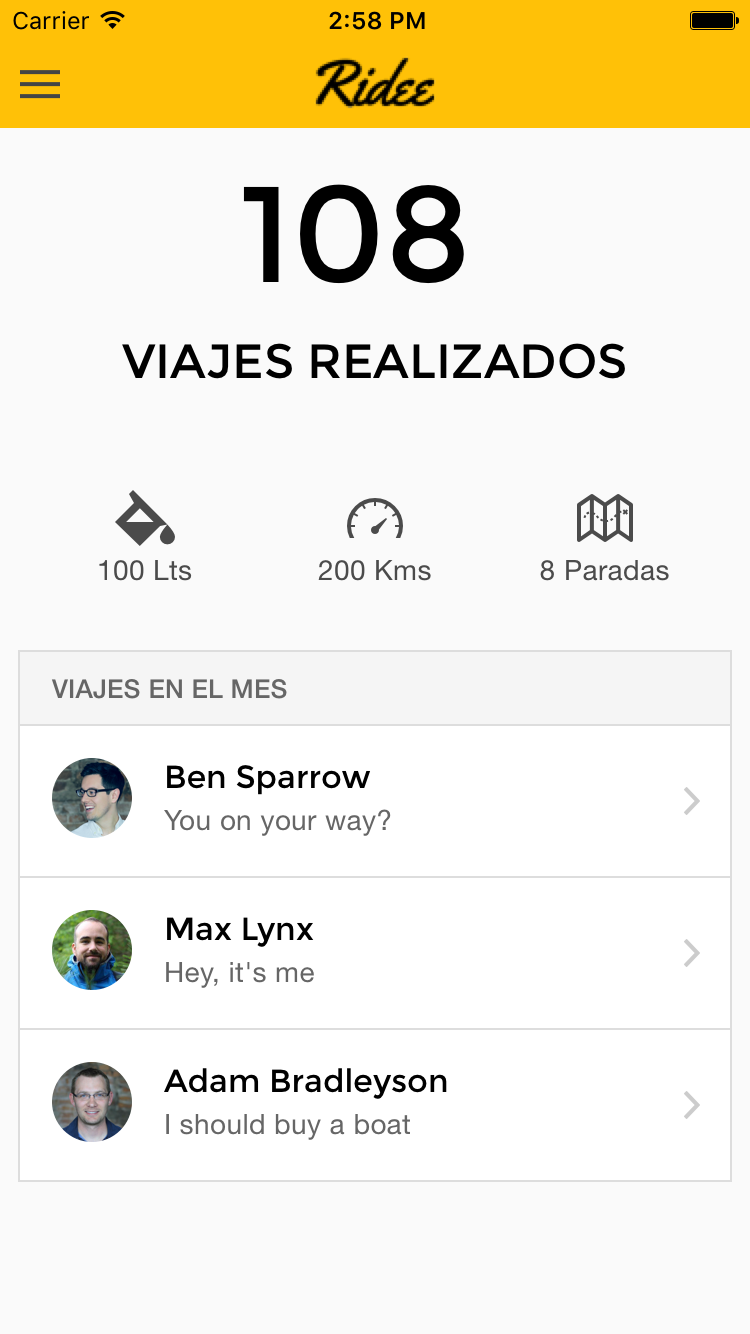
Task: Click the fuel icon above 100 Lts
Action: tap(145, 518)
